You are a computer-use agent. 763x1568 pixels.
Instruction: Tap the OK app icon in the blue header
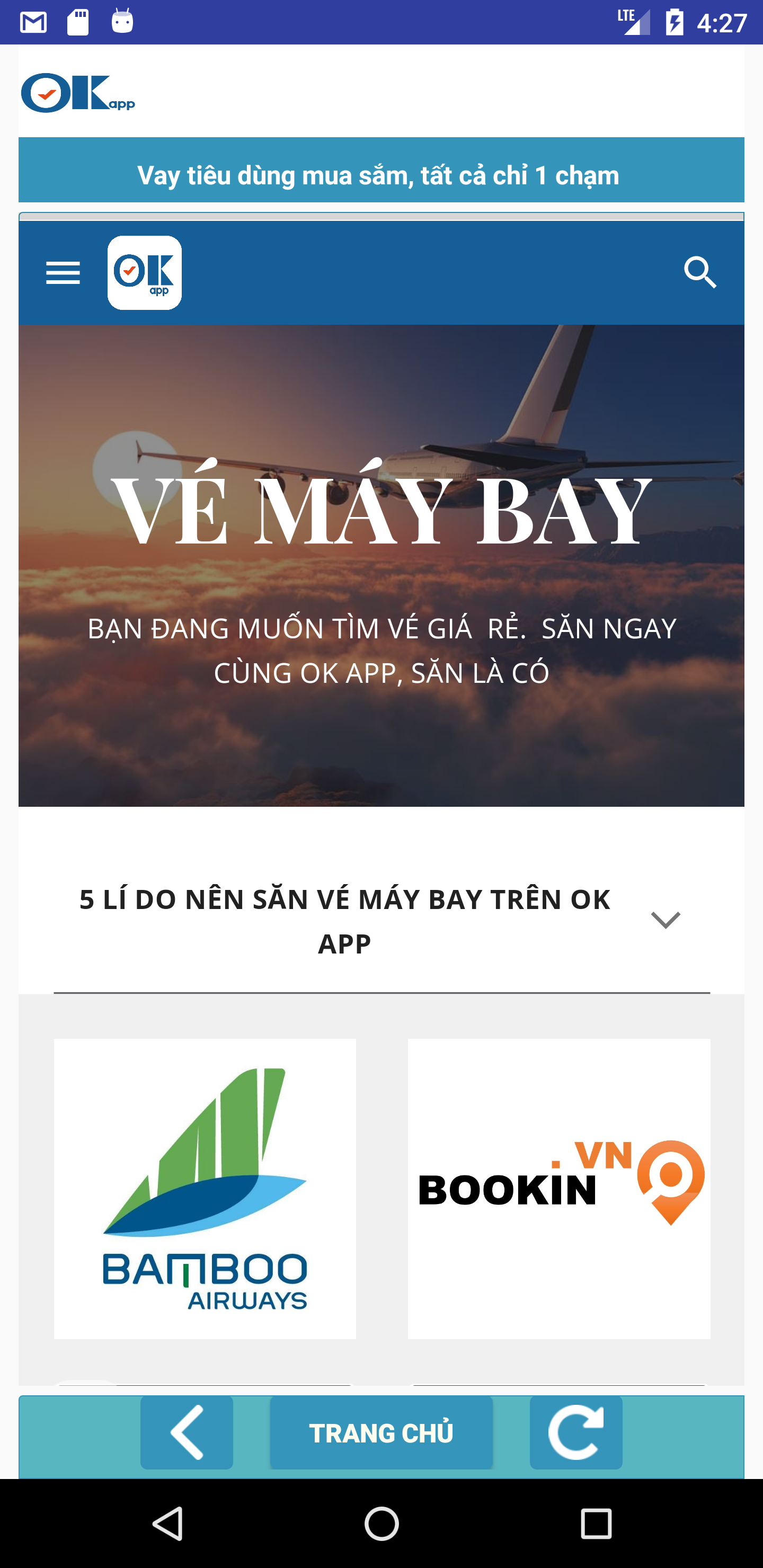144,273
